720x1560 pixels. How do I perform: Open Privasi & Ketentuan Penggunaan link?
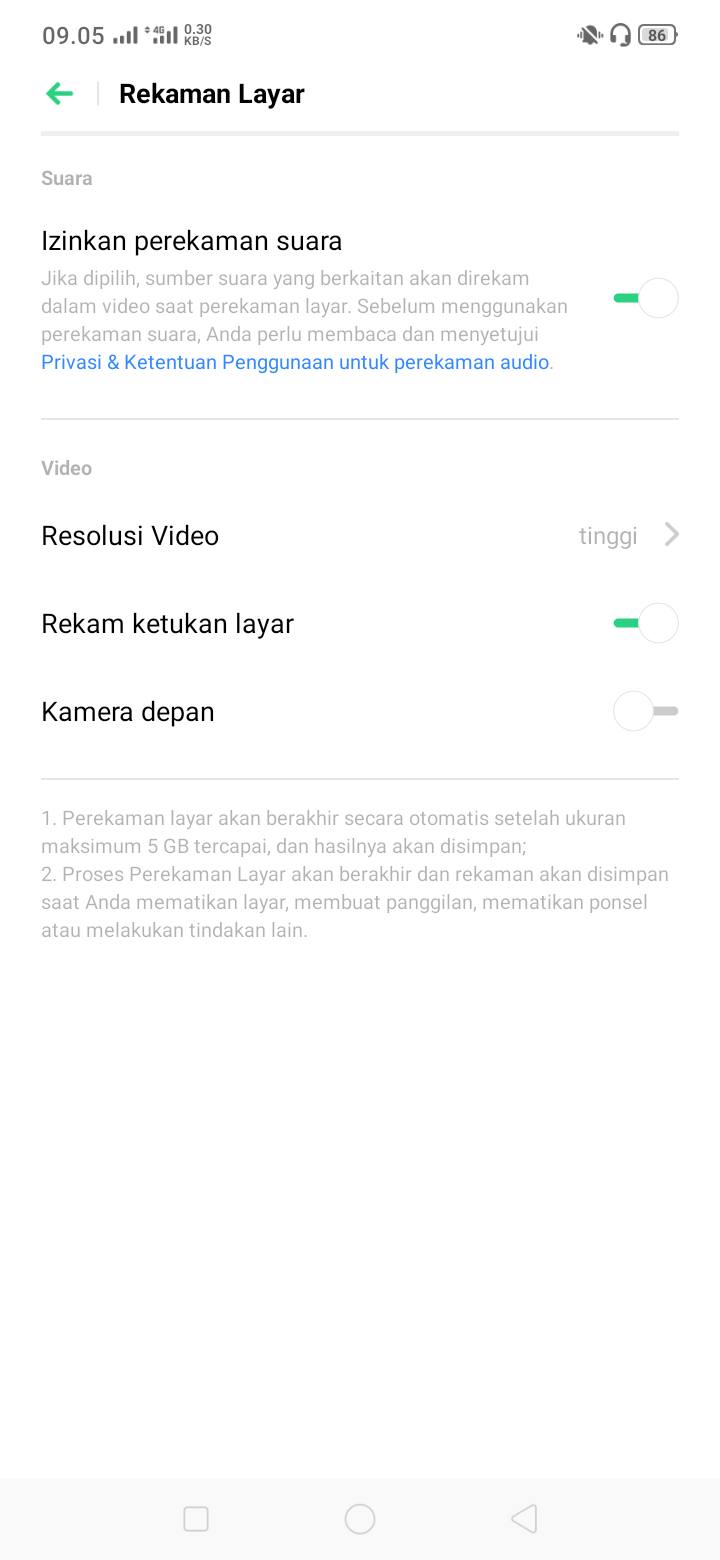tap(295, 362)
